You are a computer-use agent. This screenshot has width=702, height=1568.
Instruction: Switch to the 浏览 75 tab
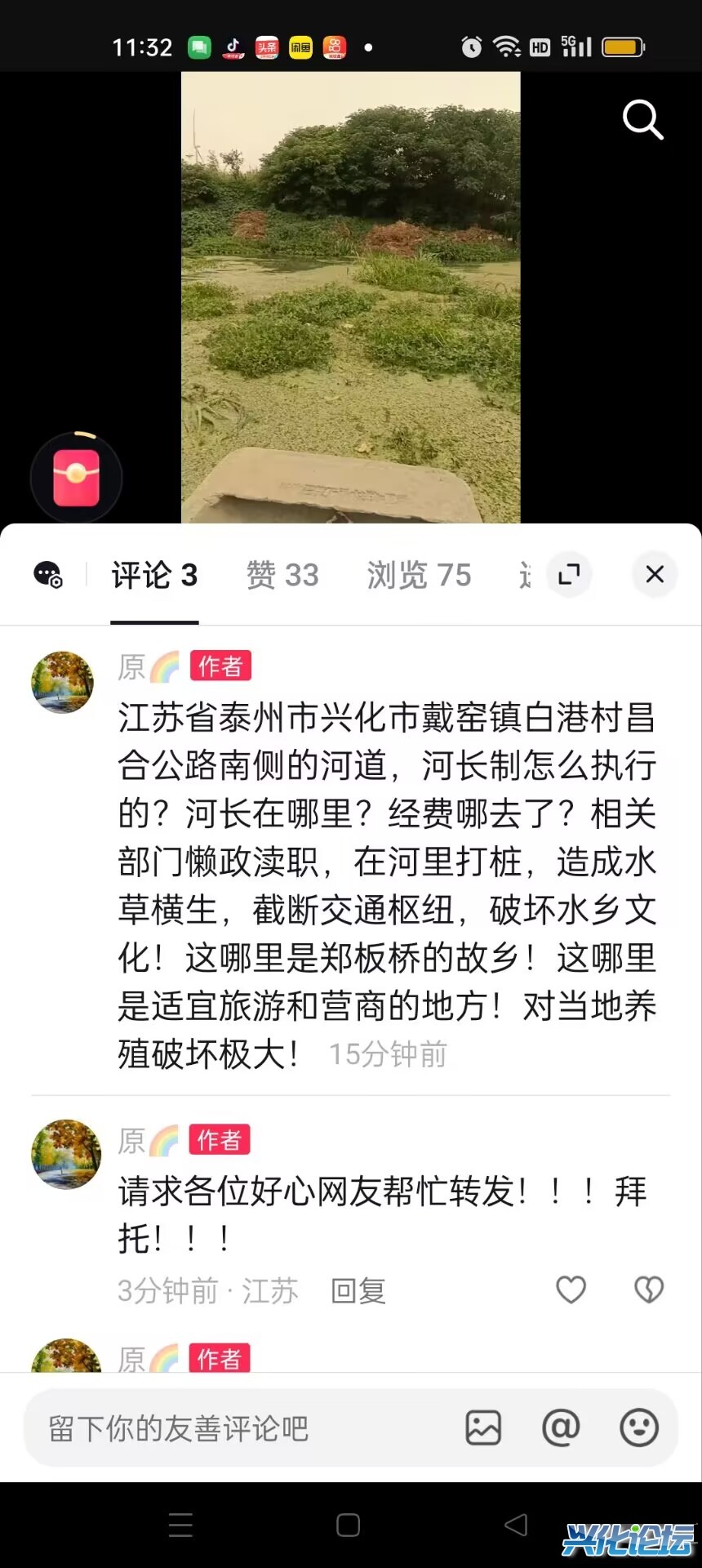pos(419,575)
